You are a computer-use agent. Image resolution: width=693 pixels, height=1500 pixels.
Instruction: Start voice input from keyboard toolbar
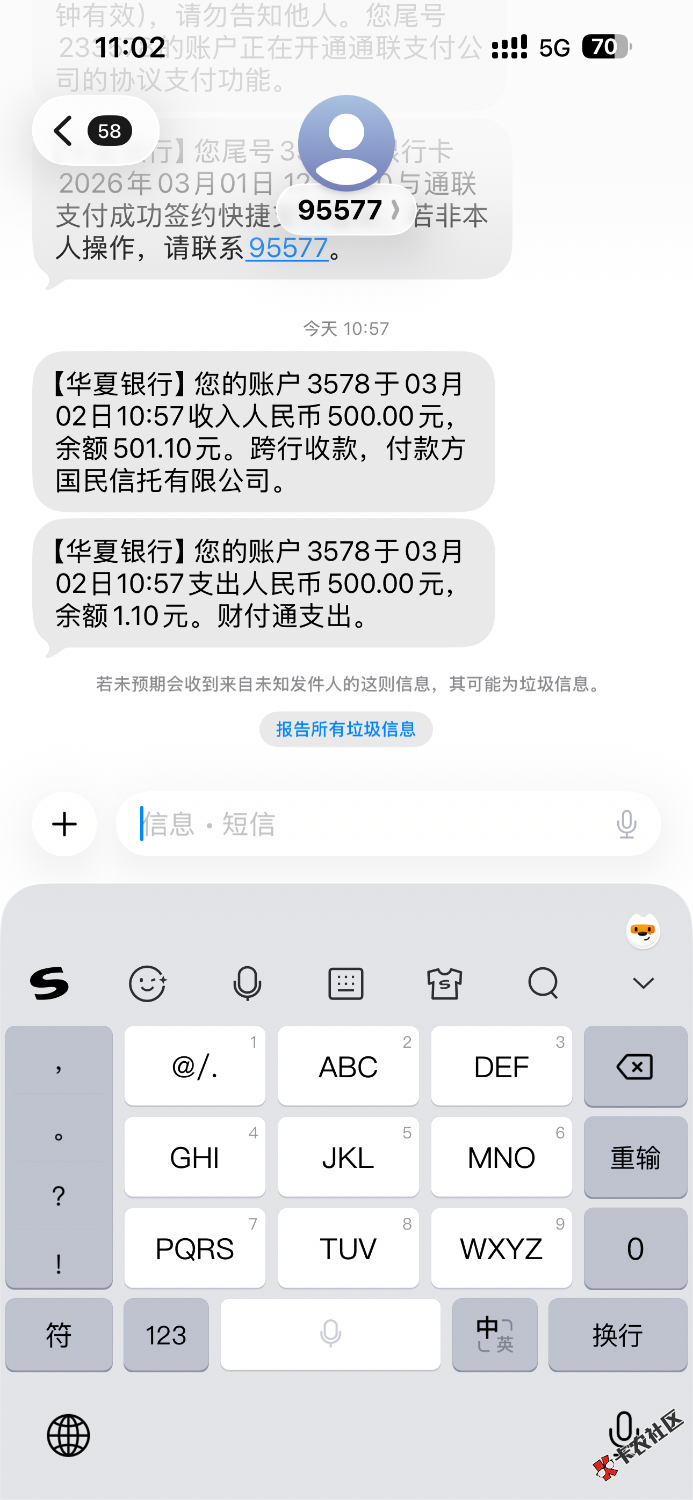click(x=246, y=984)
